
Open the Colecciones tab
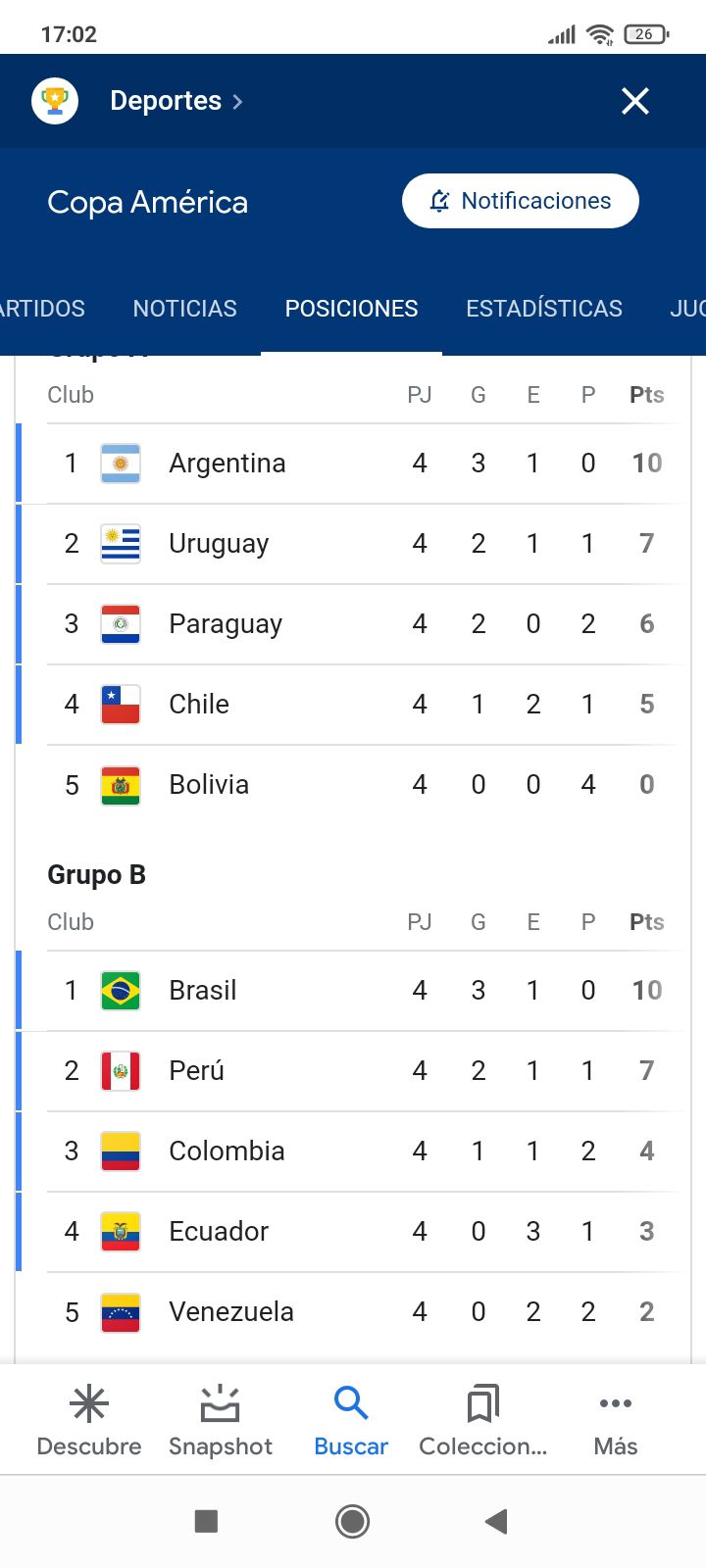point(483,1420)
